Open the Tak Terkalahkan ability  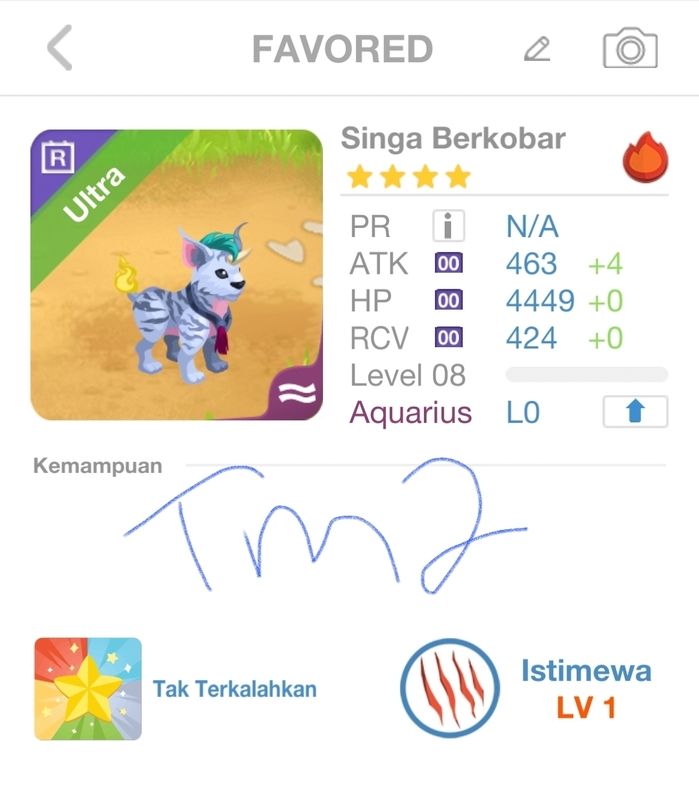pyautogui.click(x=176, y=689)
